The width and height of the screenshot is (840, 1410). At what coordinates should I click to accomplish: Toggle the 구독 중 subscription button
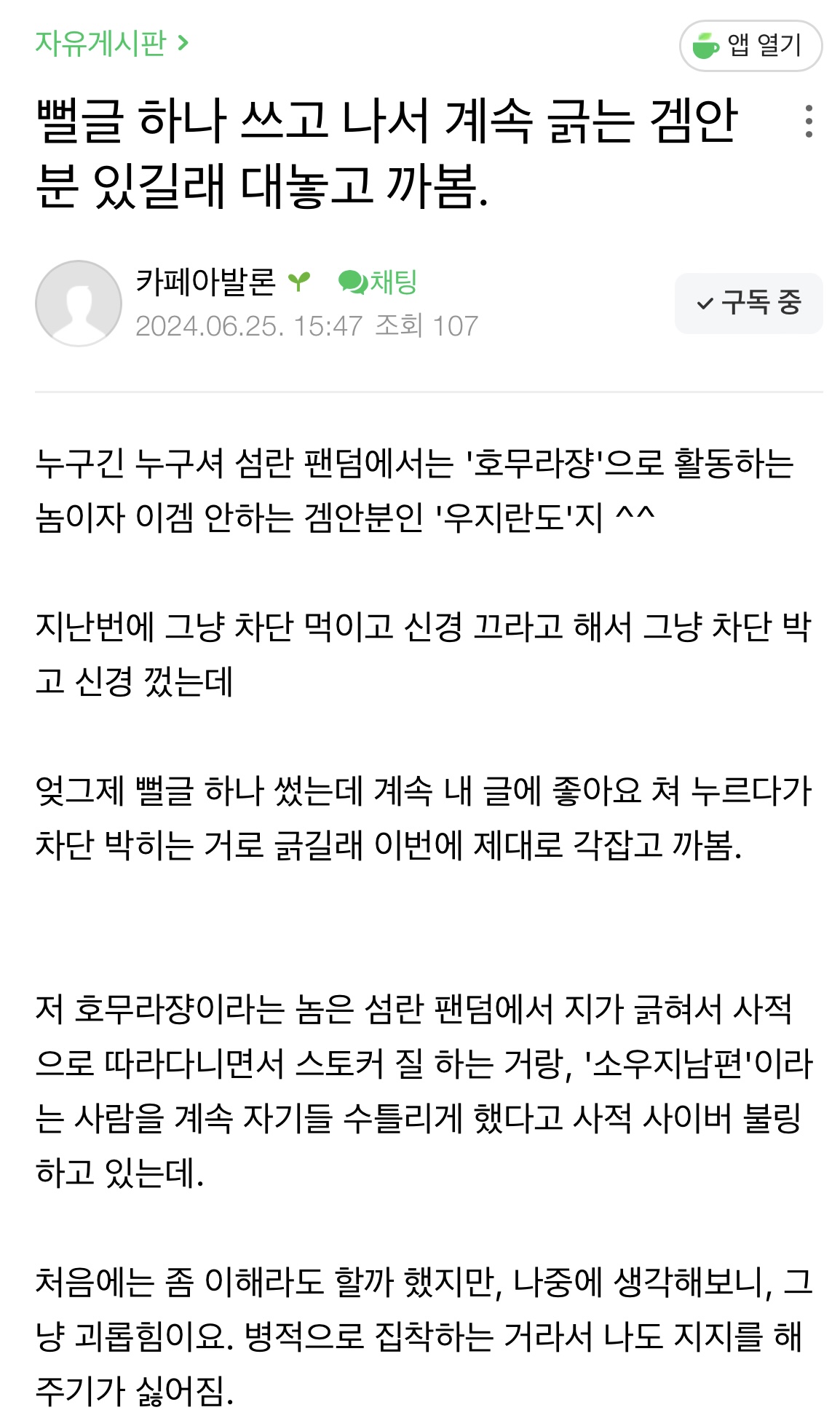[748, 303]
